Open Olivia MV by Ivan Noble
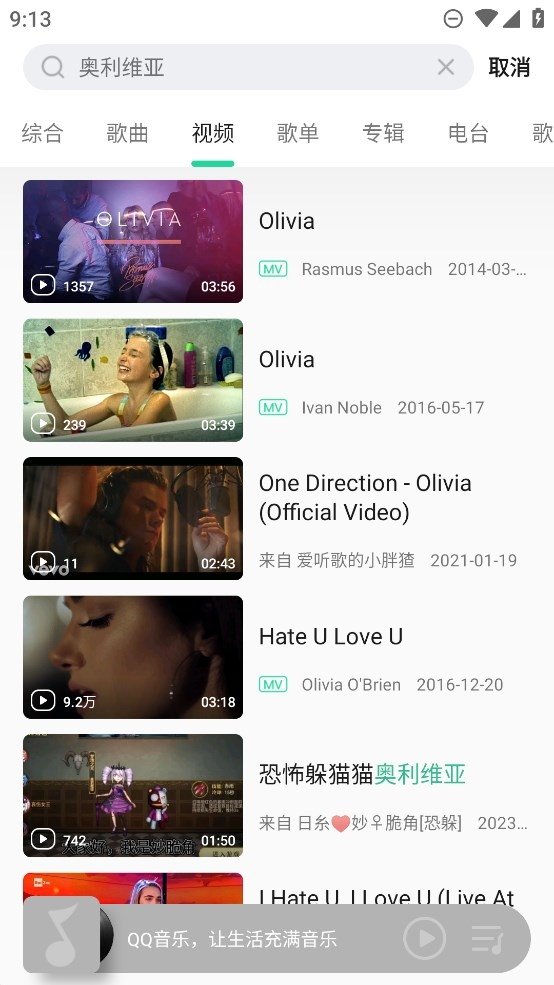The height and width of the screenshot is (985, 554). (277, 380)
